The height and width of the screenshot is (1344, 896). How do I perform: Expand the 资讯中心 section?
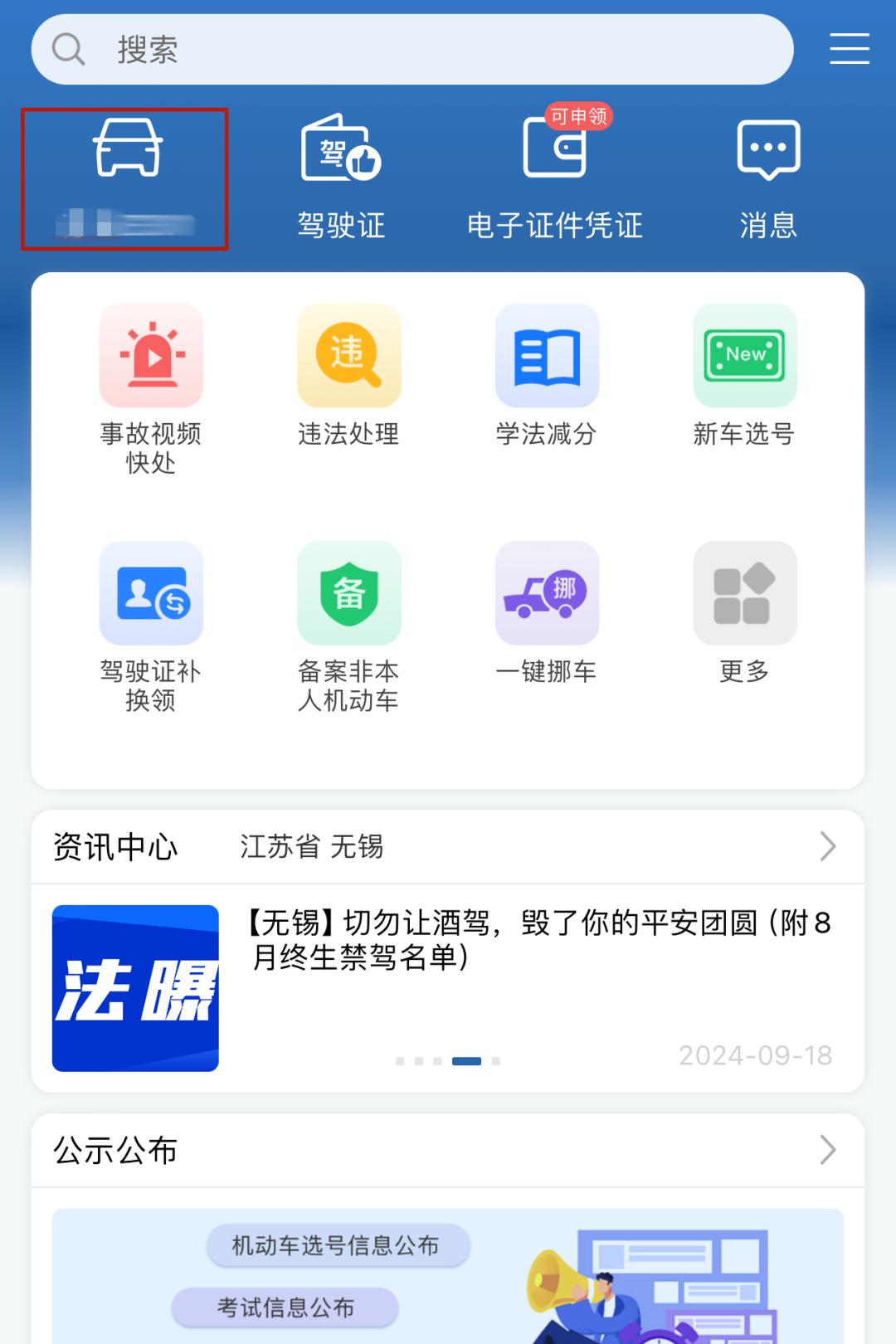826,846
